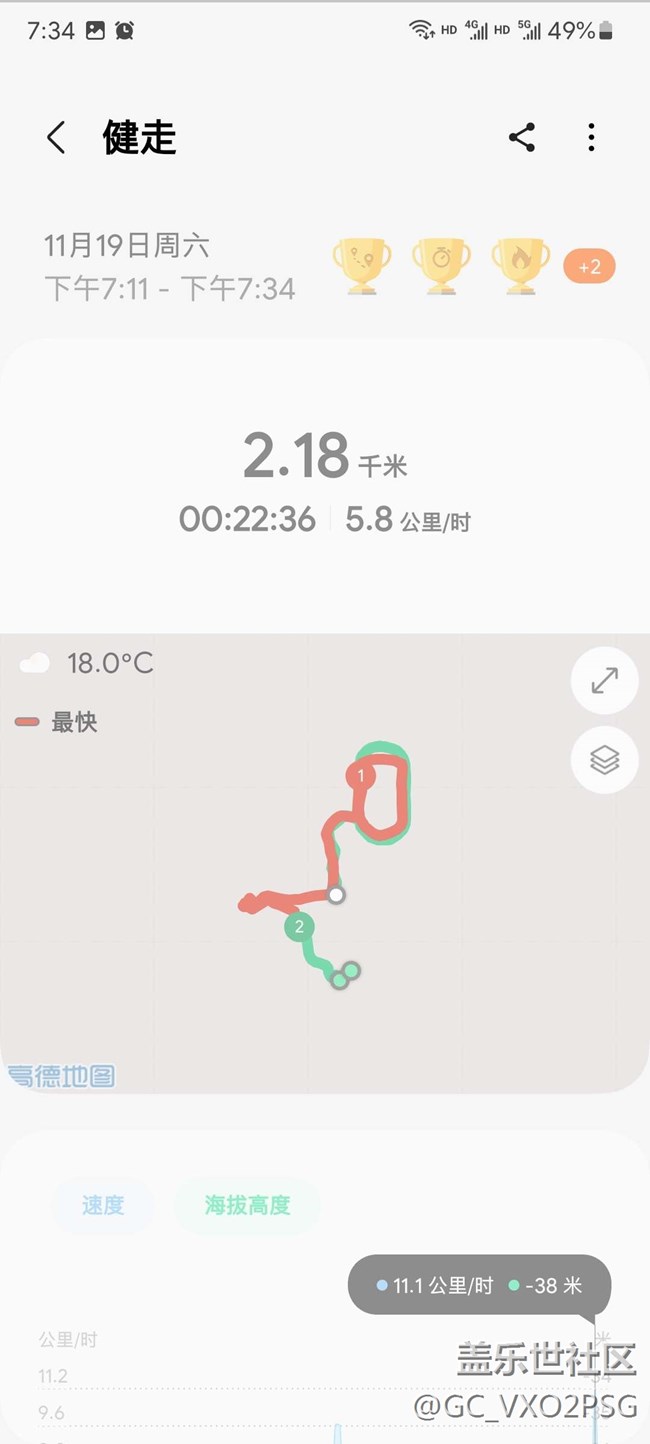
Task: Toggle the 海拔高度 chart chip
Action: coord(247,1205)
